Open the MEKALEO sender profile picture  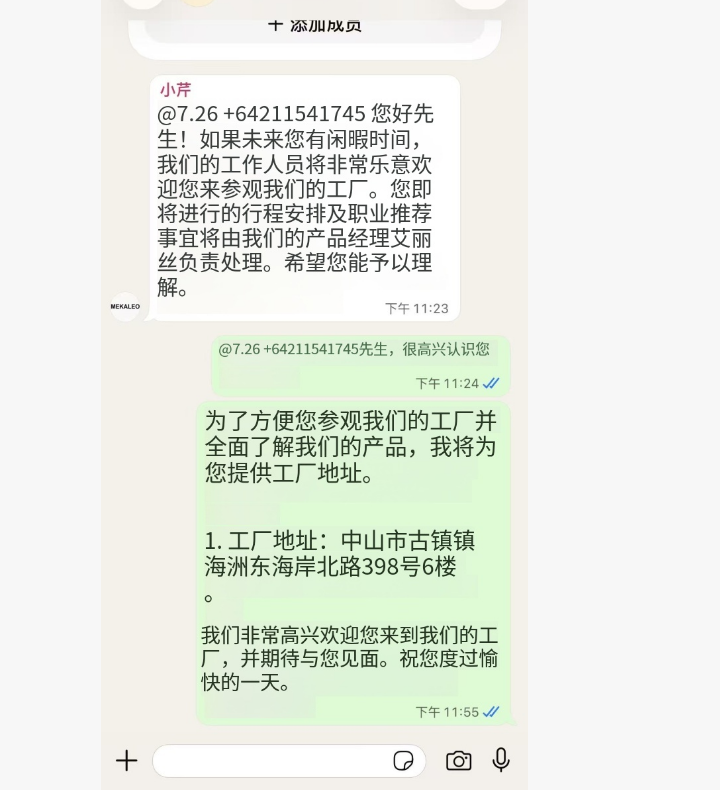(125, 306)
